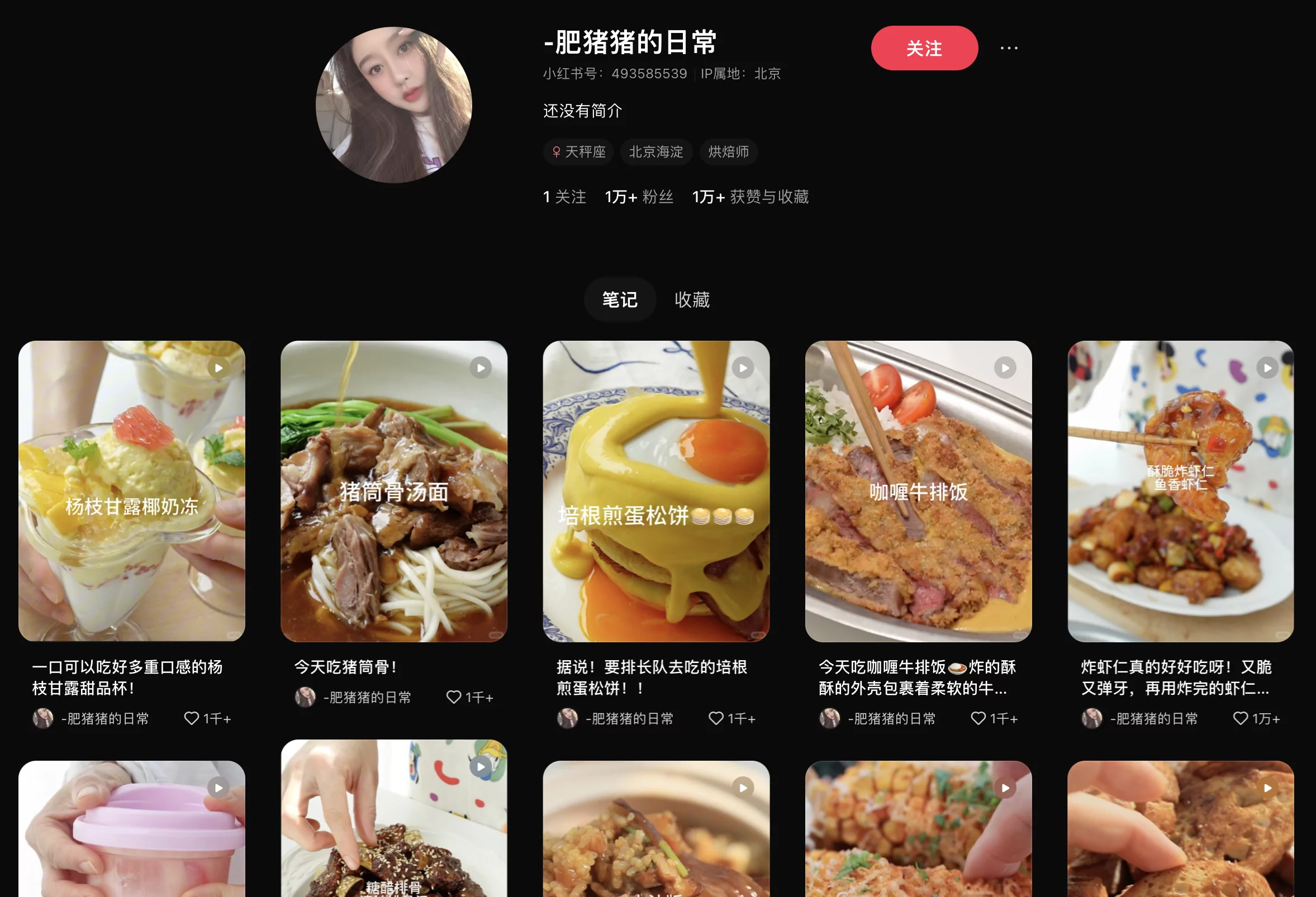Like the 杨枝甘露甜品杯 note
1316x897 pixels.
[x=192, y=718]
